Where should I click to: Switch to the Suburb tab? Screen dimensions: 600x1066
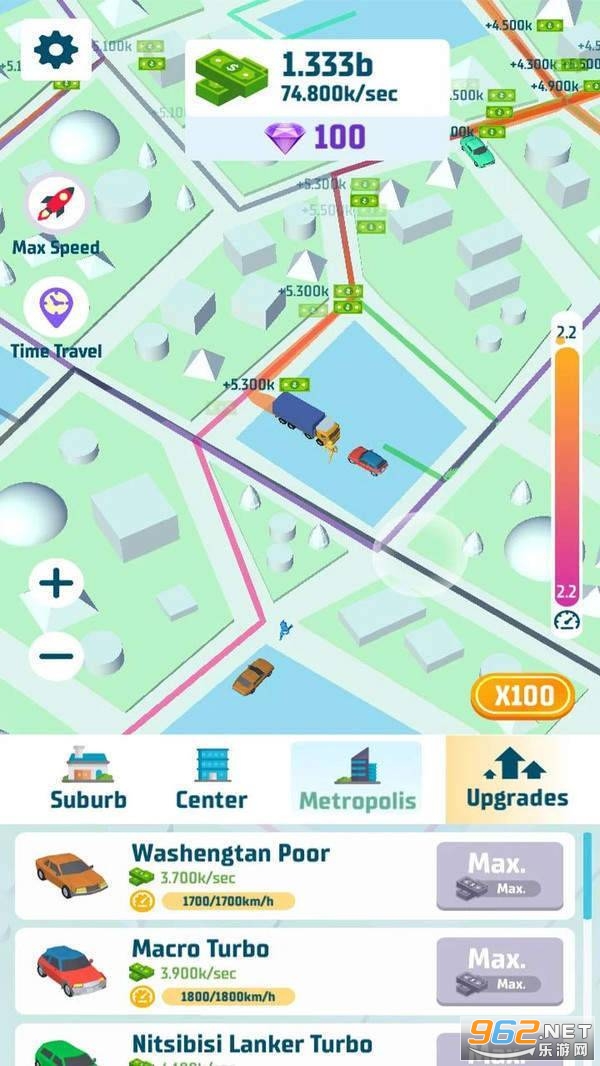click(x=89, y=779)
